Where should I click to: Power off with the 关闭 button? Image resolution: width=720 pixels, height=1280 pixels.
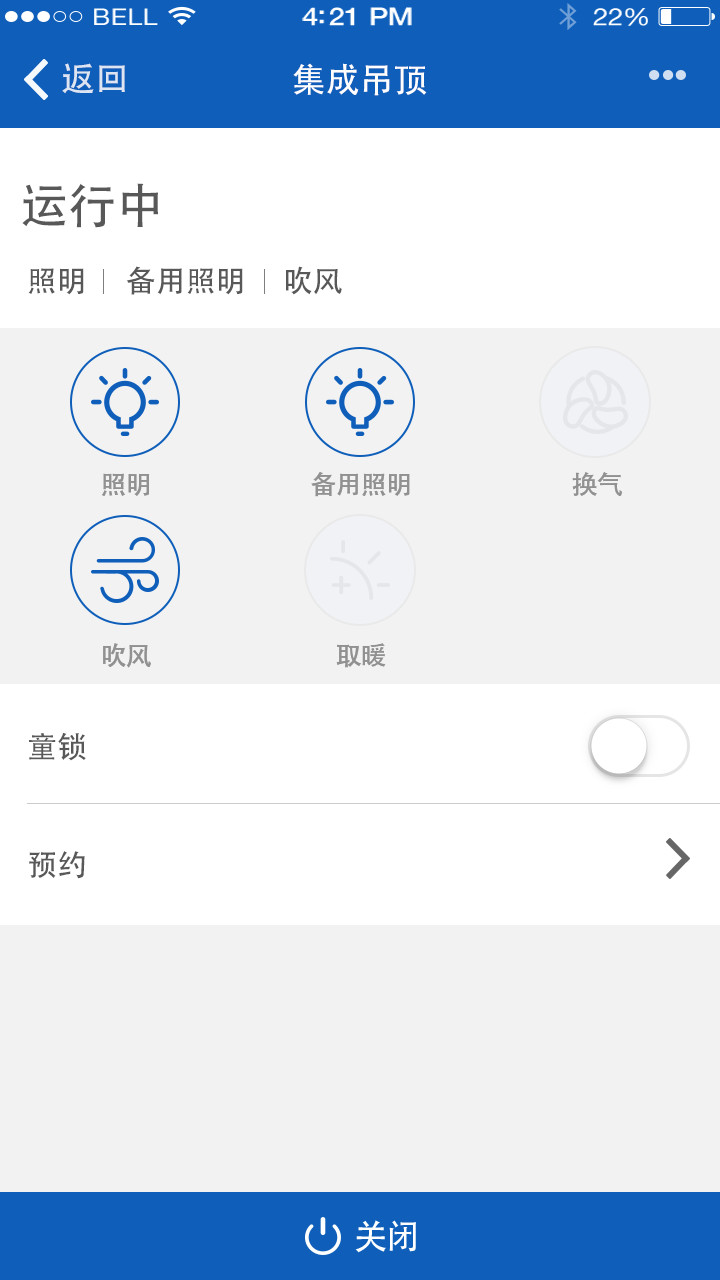click(360, 1236)
